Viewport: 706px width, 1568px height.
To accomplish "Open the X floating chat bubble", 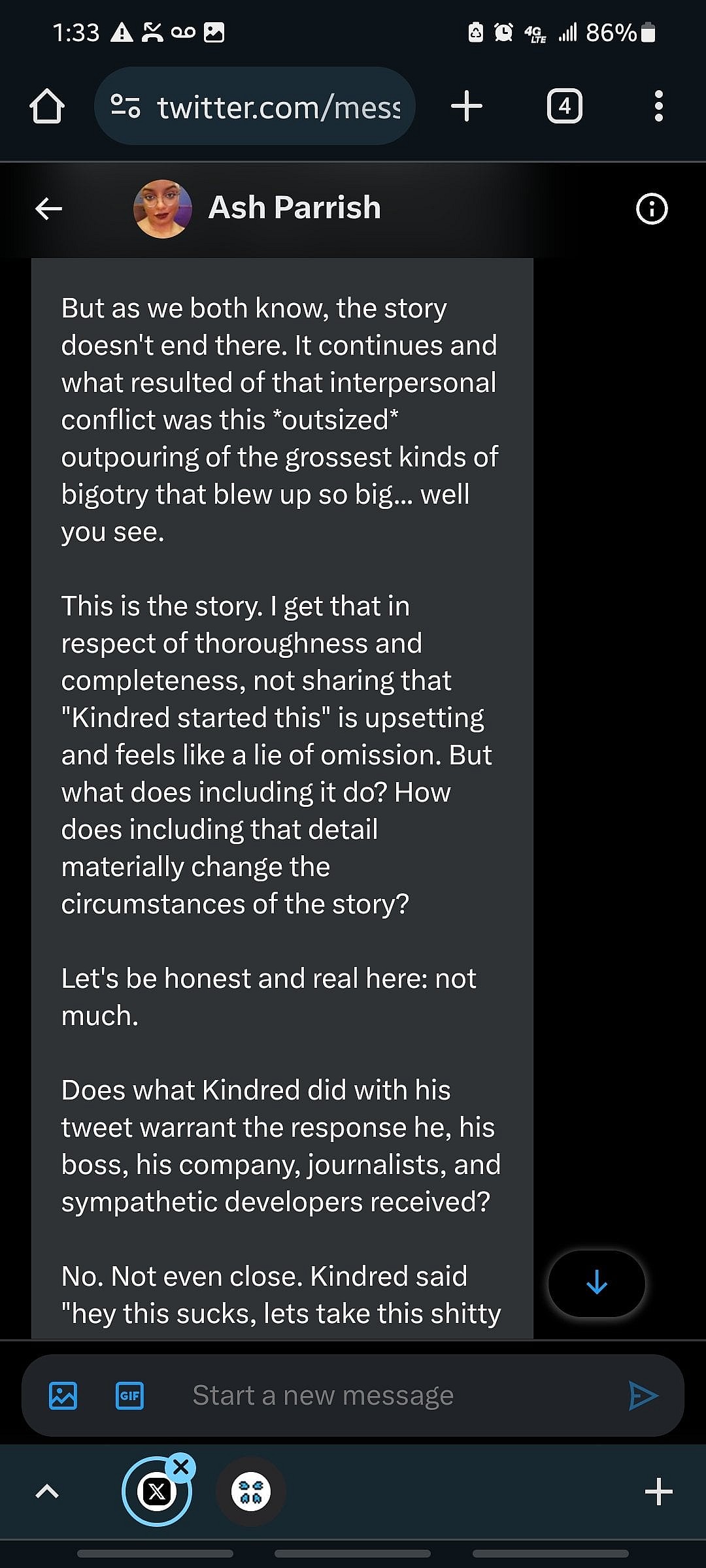I will coord(157,1492).
